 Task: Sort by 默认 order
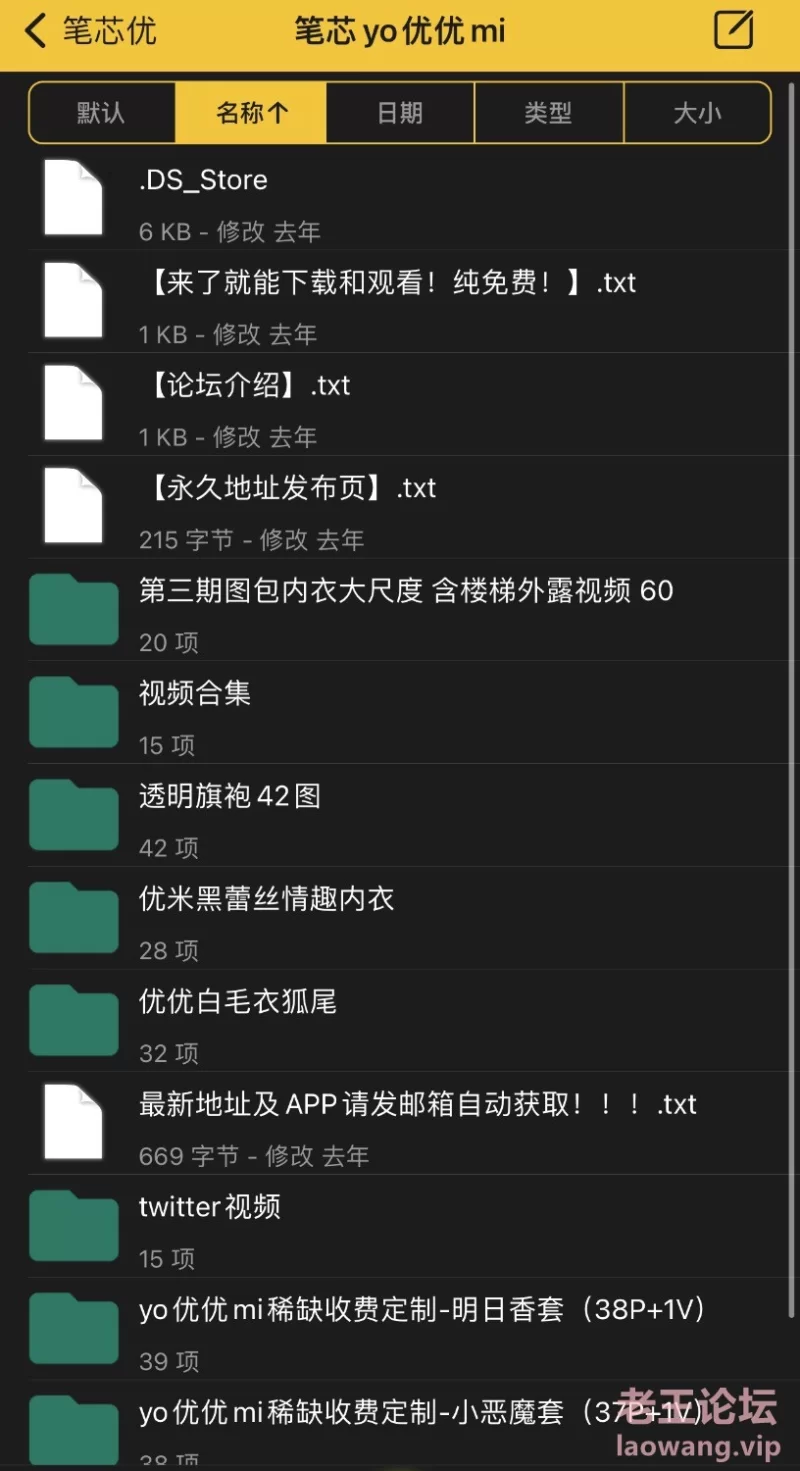coord(101,113)
